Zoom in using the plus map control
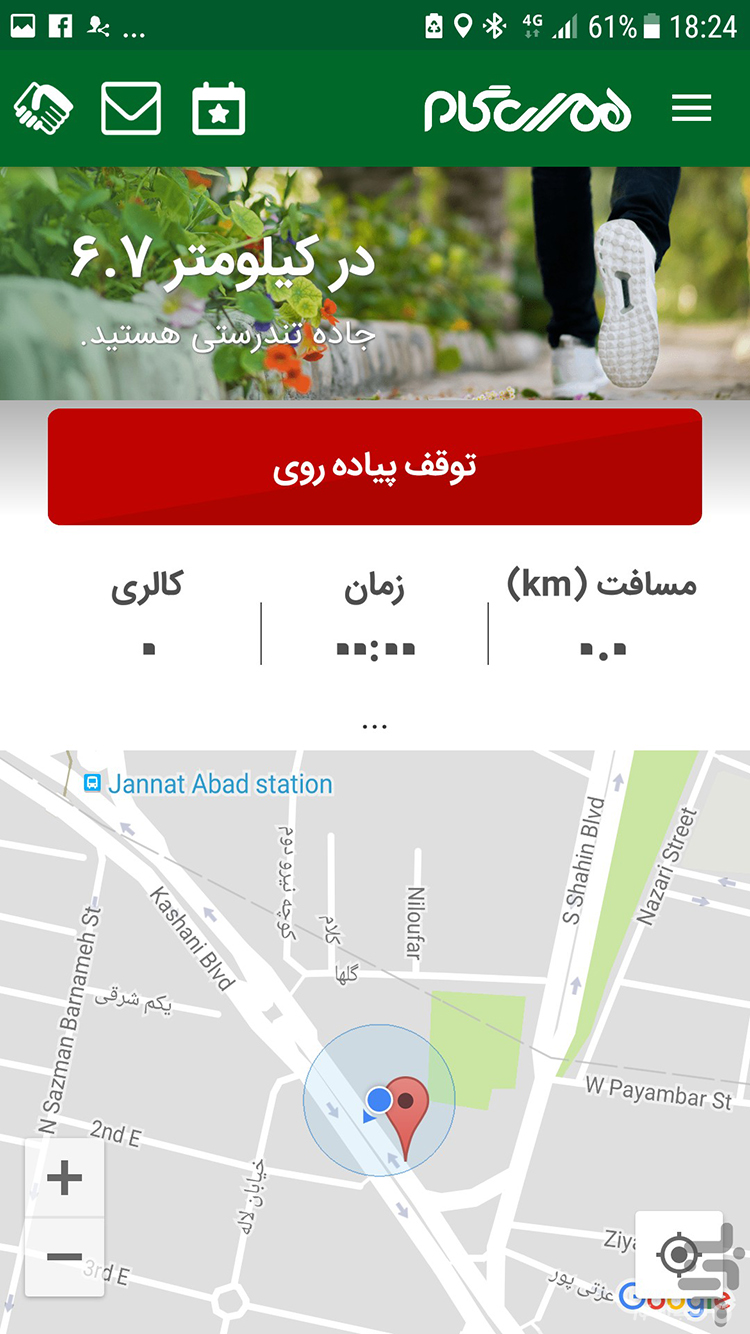Image resolution: width=750 pixels, height=1334 pixels. pos(64,1177)
